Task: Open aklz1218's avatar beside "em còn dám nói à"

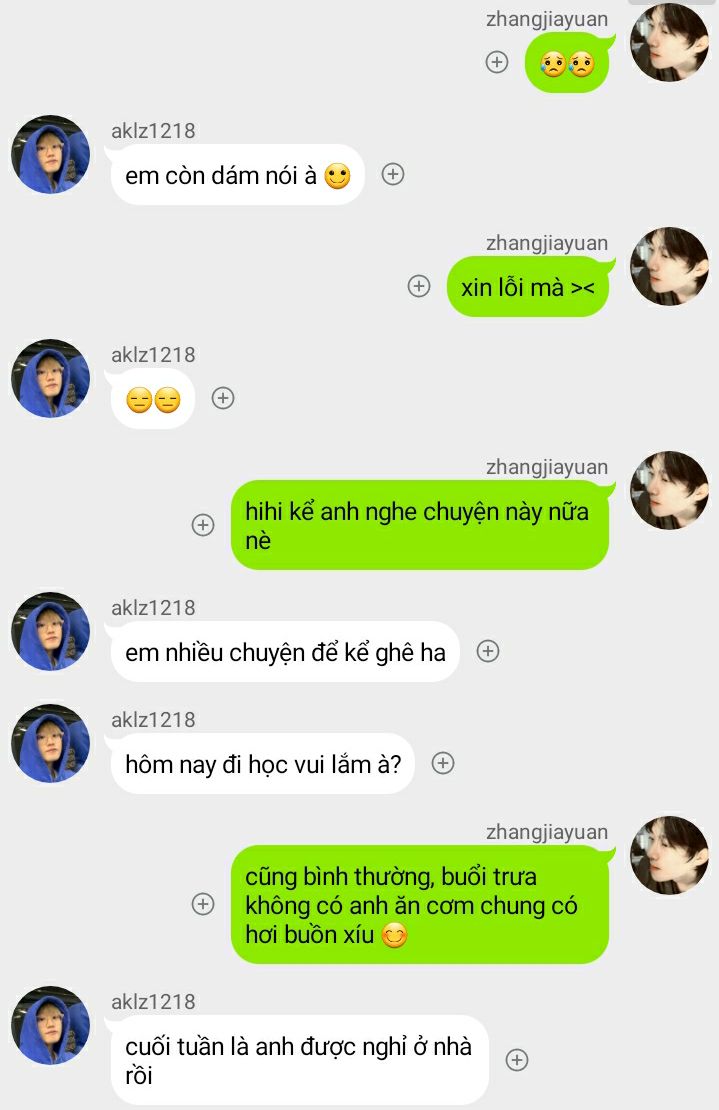Action: [x=50, y=154]
